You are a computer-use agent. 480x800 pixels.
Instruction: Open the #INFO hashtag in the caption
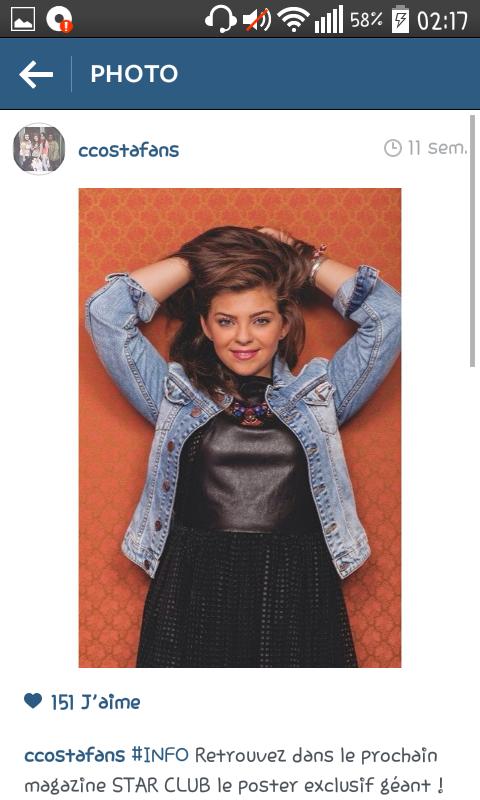pos(160,755)
